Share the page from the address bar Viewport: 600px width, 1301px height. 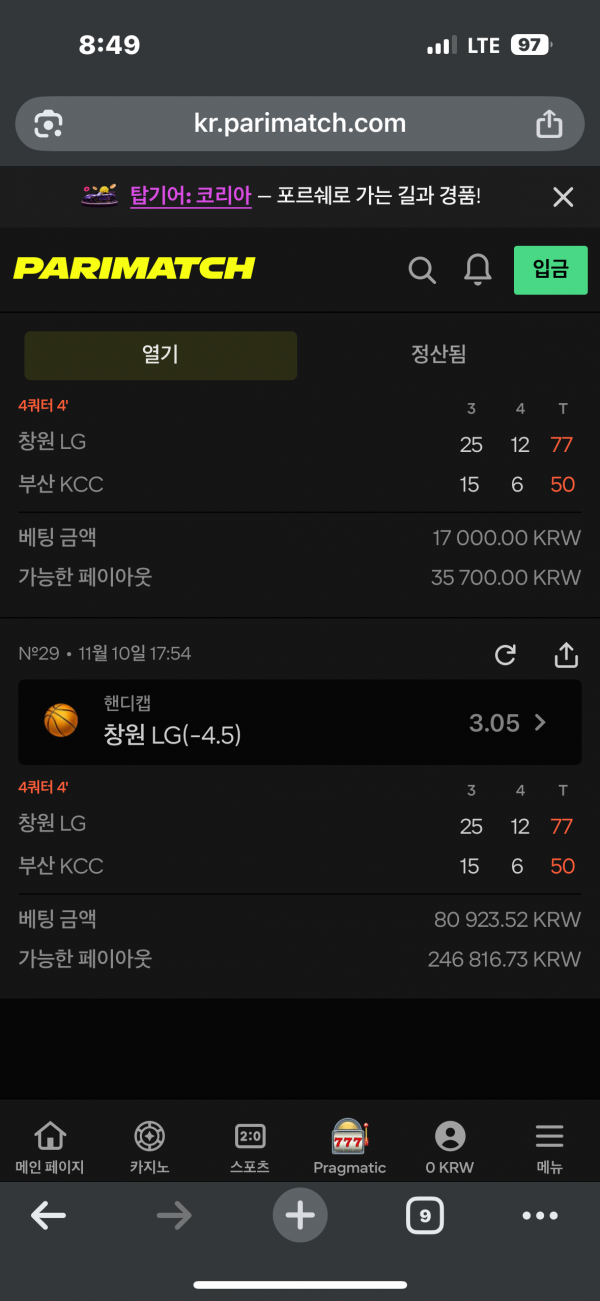point(548,124)
